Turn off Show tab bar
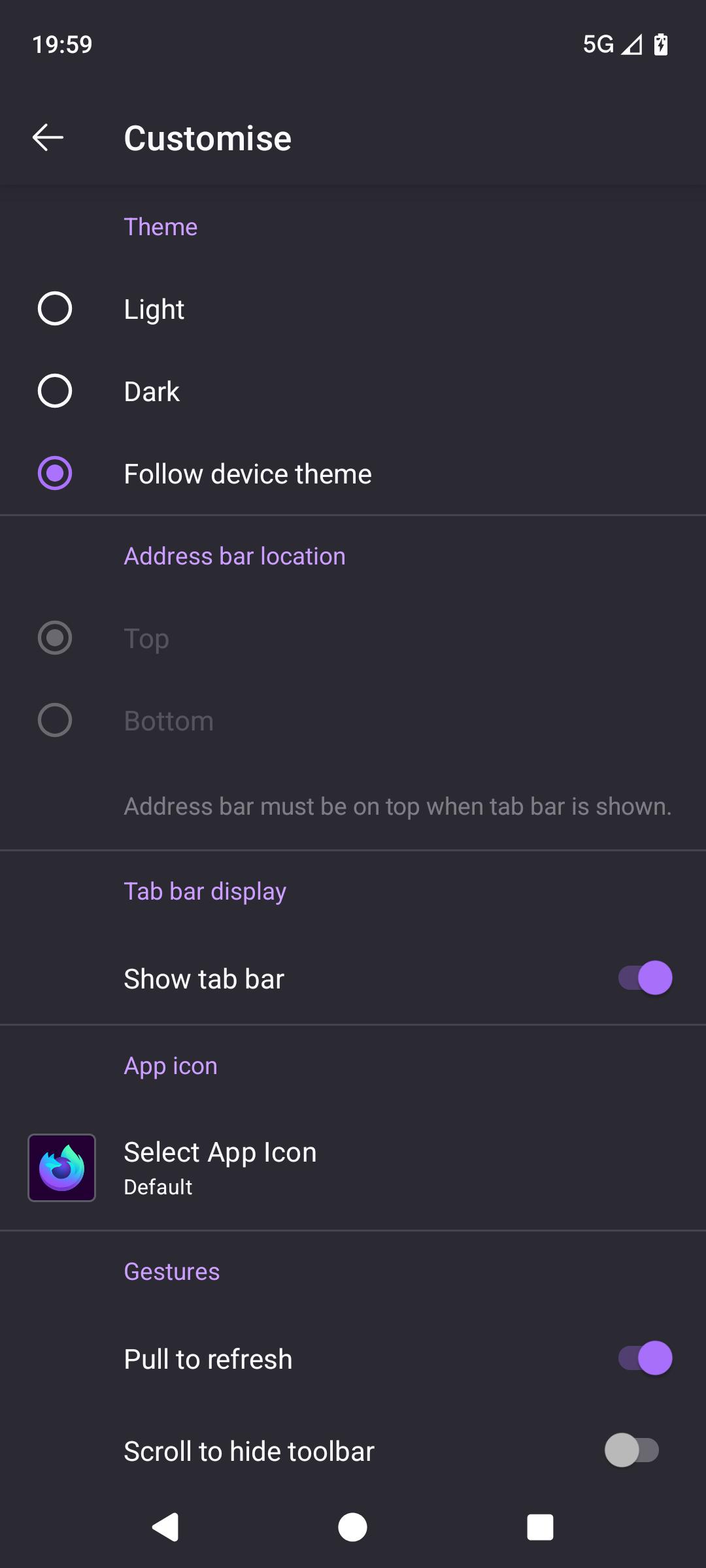 point(645,978)
